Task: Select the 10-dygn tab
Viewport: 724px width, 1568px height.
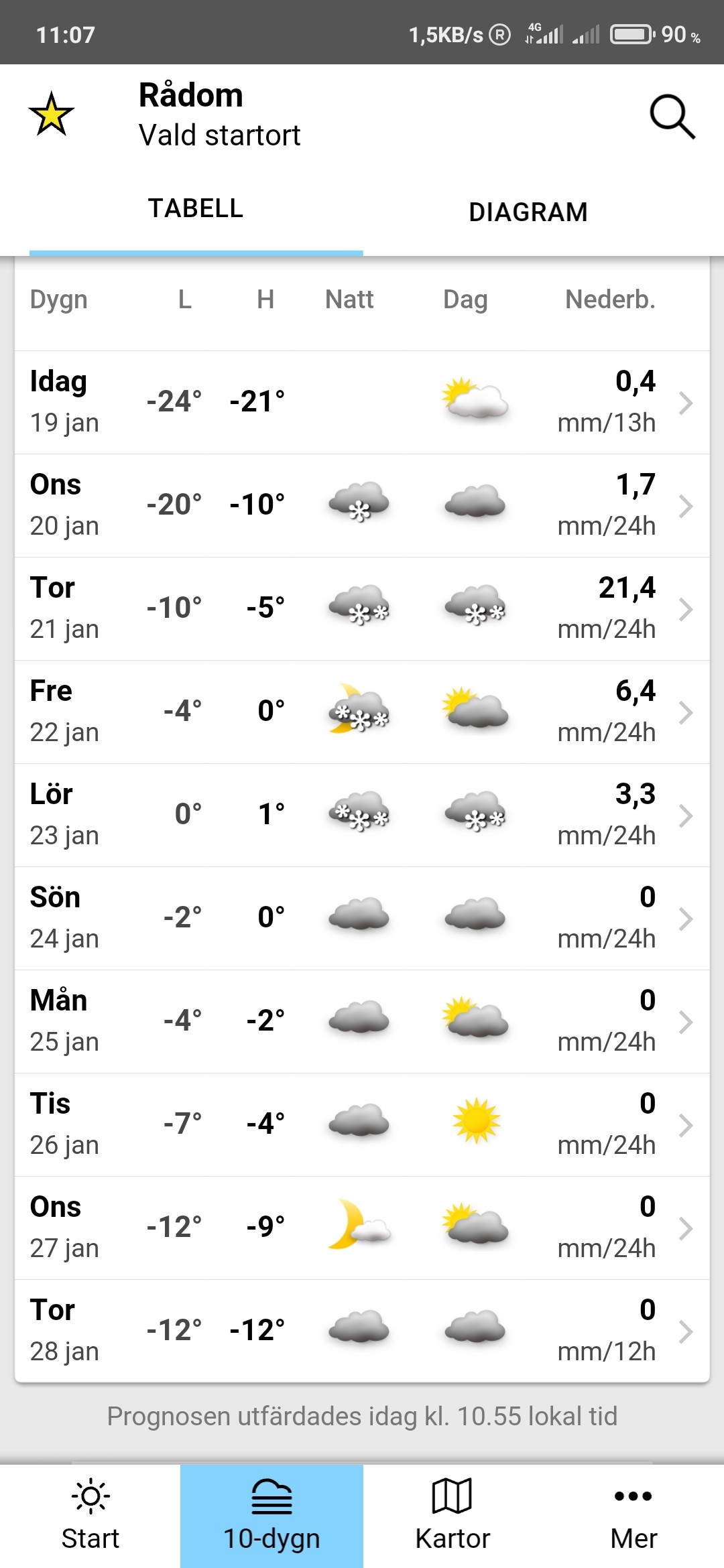Action: click(x=271, y=1516)
